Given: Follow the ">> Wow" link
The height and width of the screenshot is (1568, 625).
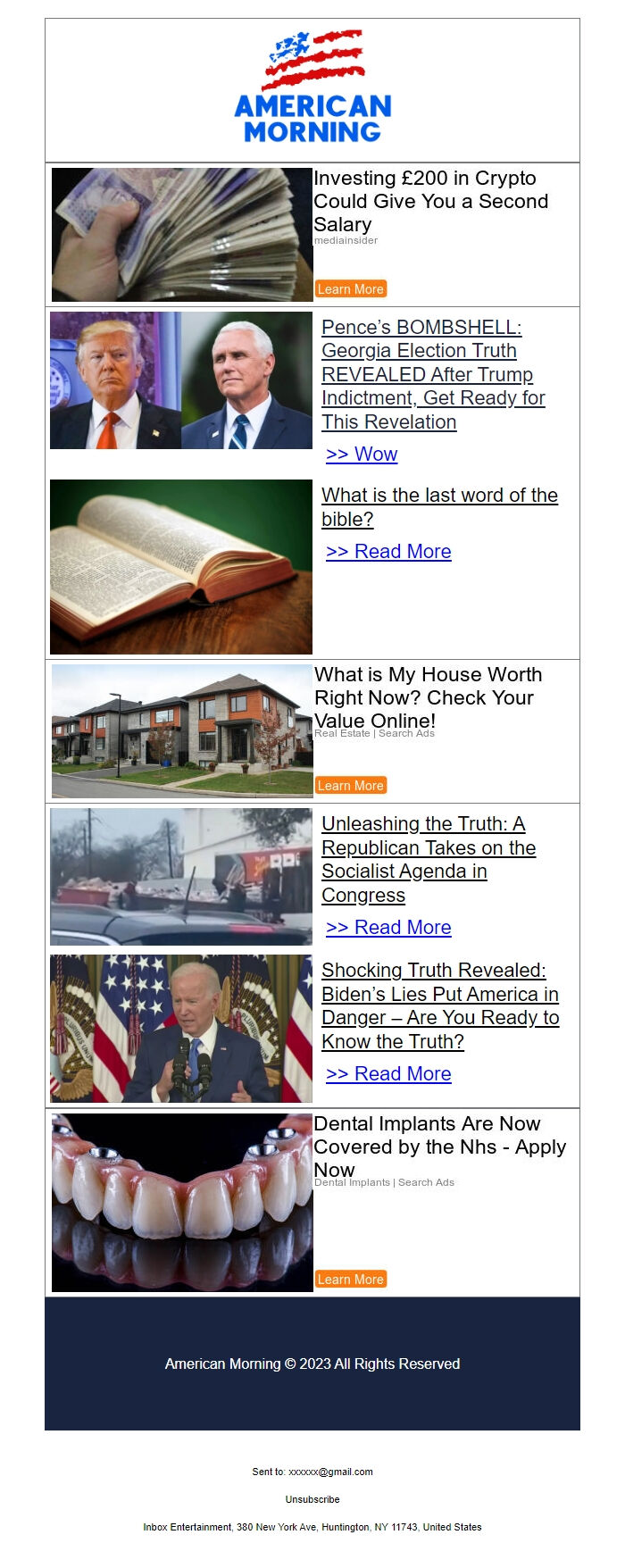Looking at the screenshot, I should [x=362, y=455].
